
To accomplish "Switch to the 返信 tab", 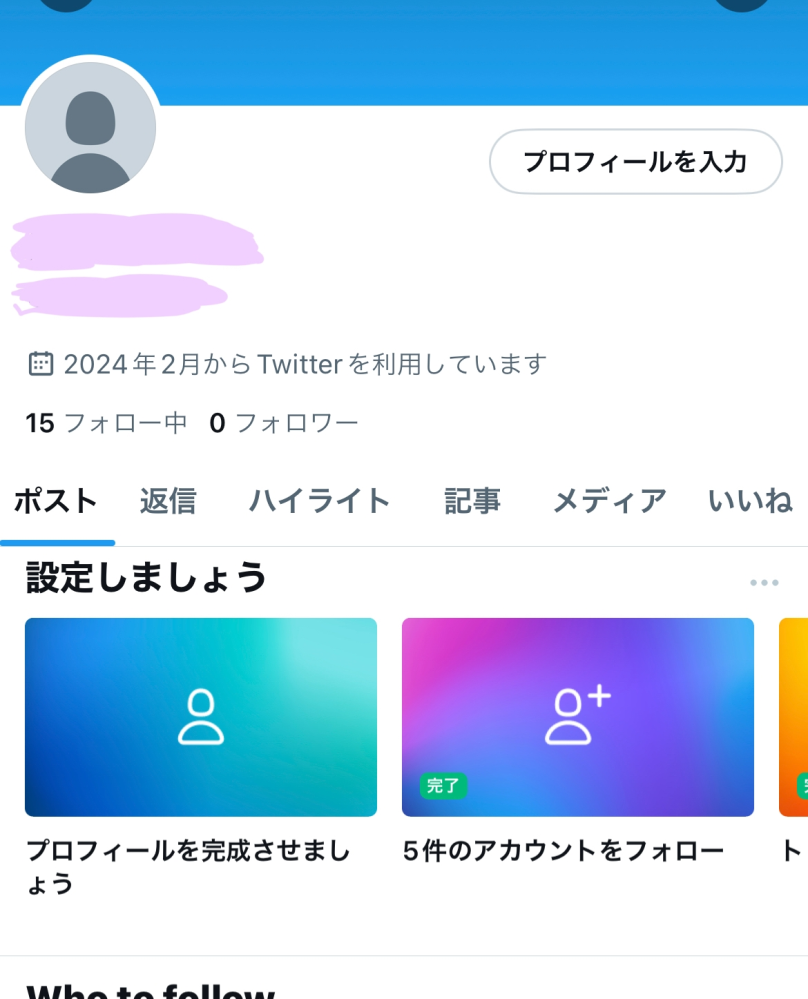I will [x=168, y=502].
